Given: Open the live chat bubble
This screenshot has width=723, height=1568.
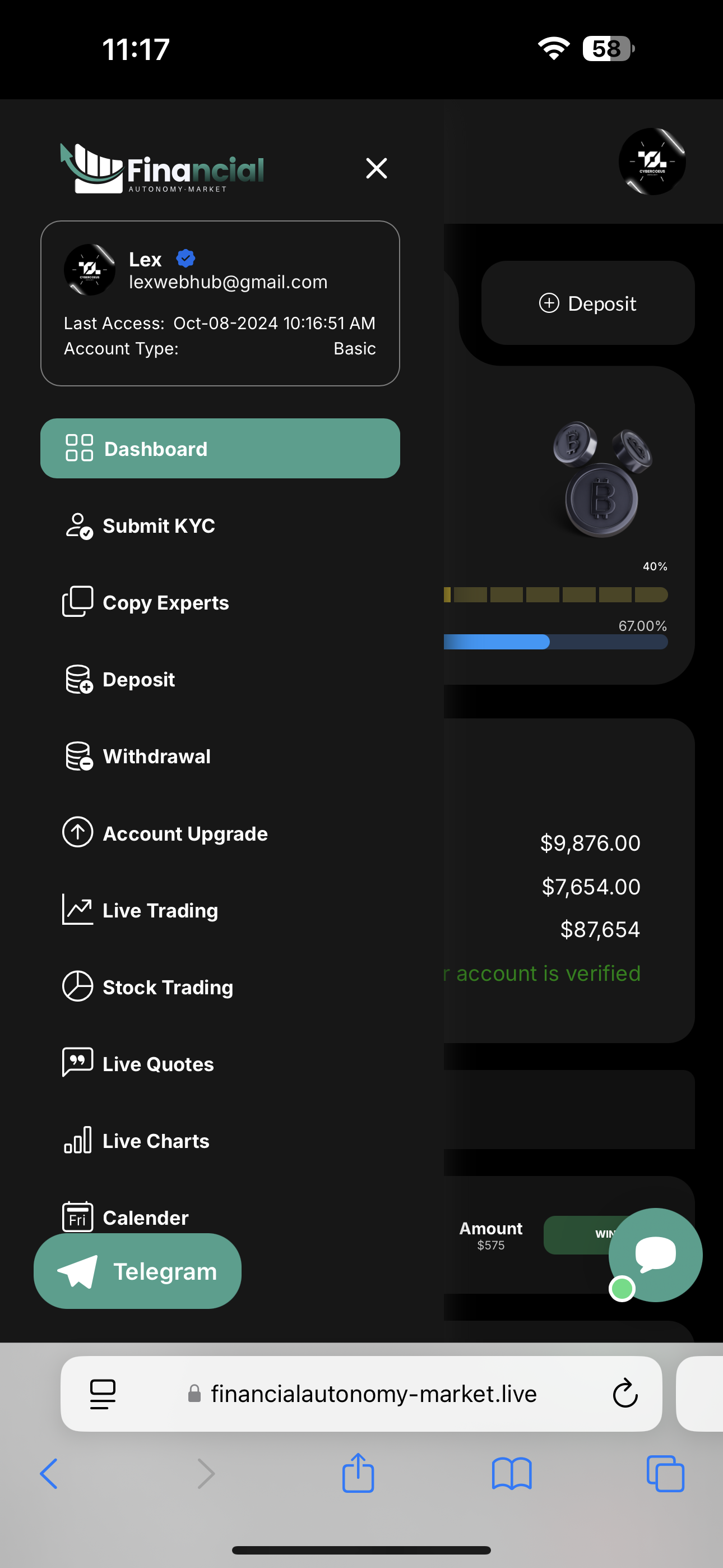Looking at the screenshot, I should (x=655, y=1255).
